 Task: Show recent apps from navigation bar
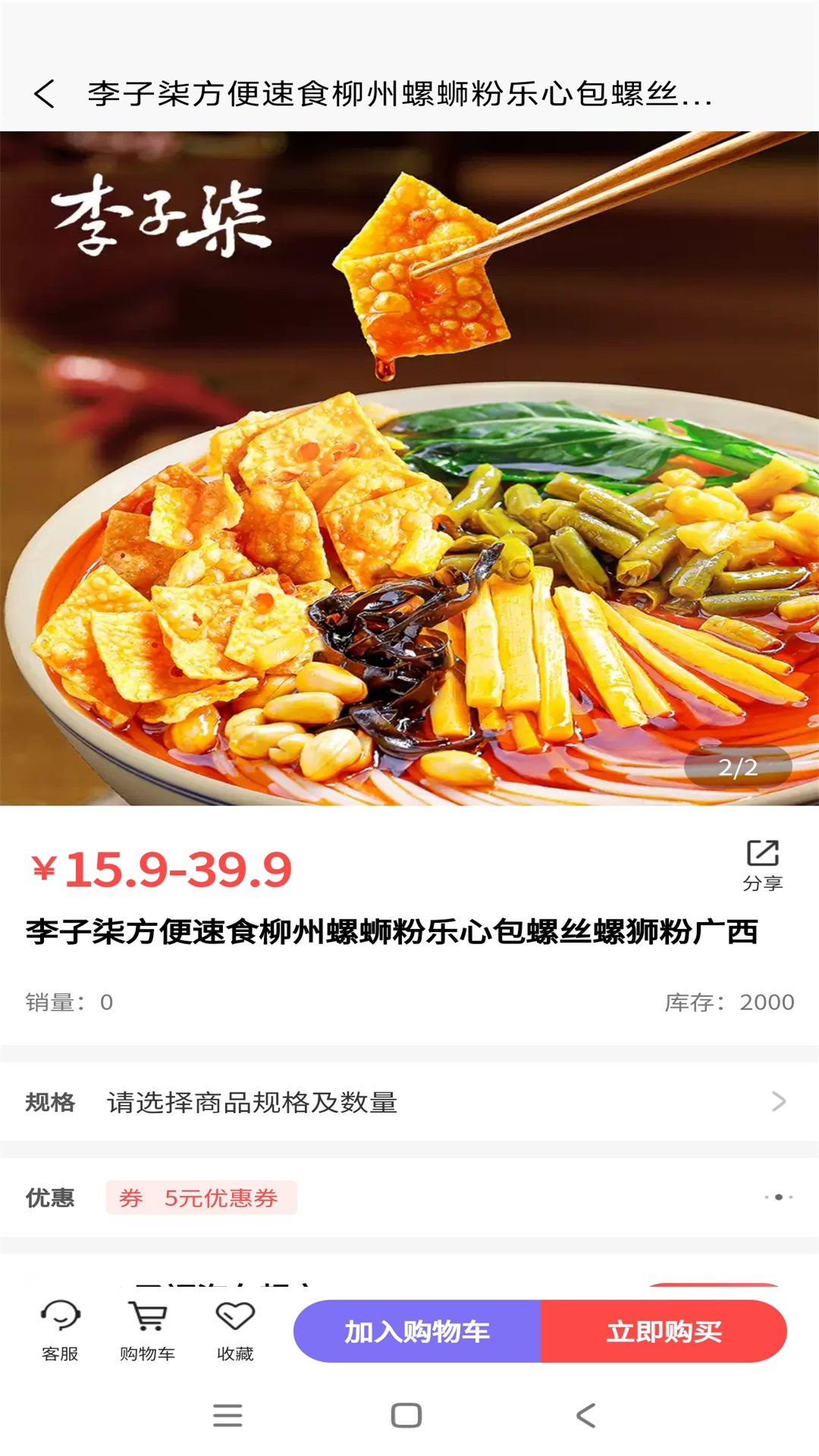click(x=227, y=1415)
